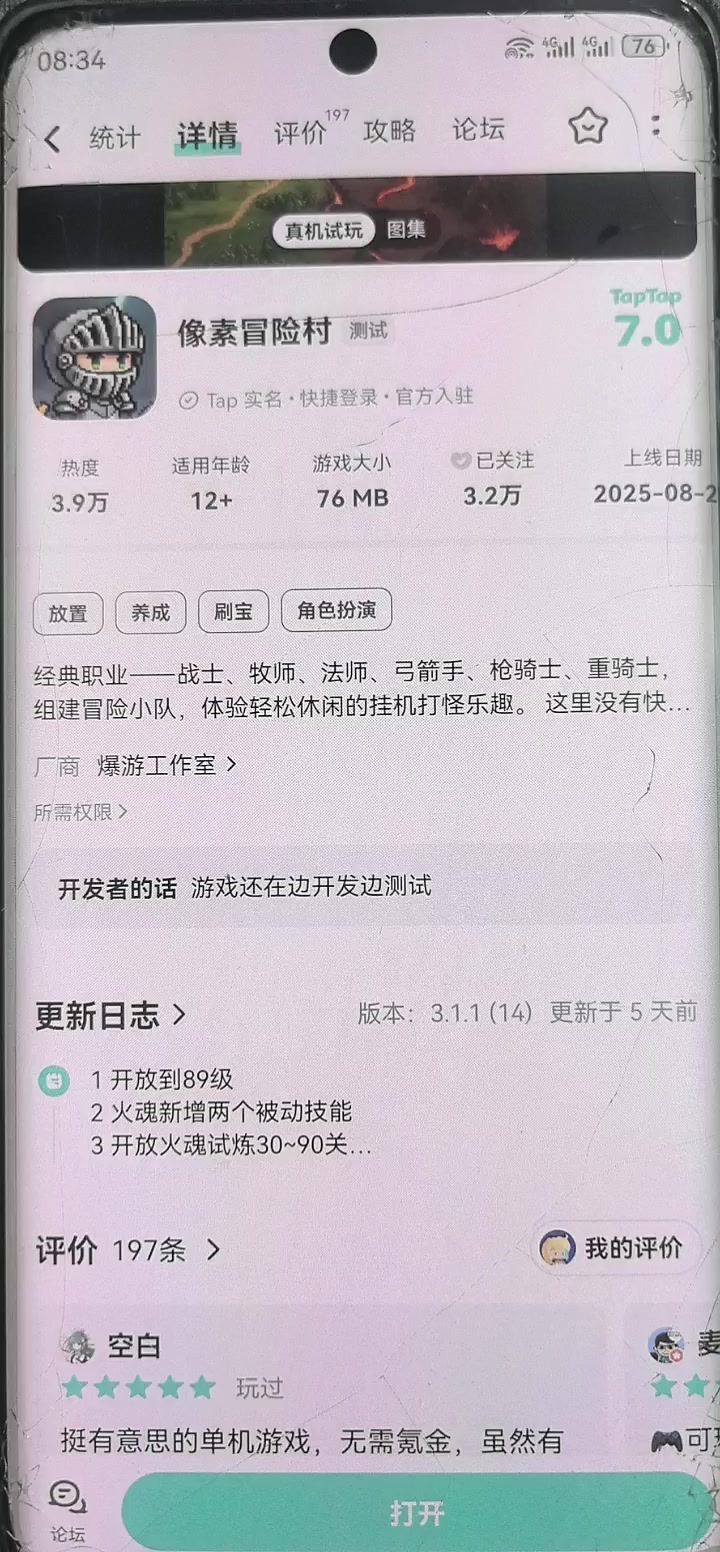The height and width of the screenshot is (1552, 720).
Task: Expand the 更新日志 changelog
Action: click(110, 1017)
